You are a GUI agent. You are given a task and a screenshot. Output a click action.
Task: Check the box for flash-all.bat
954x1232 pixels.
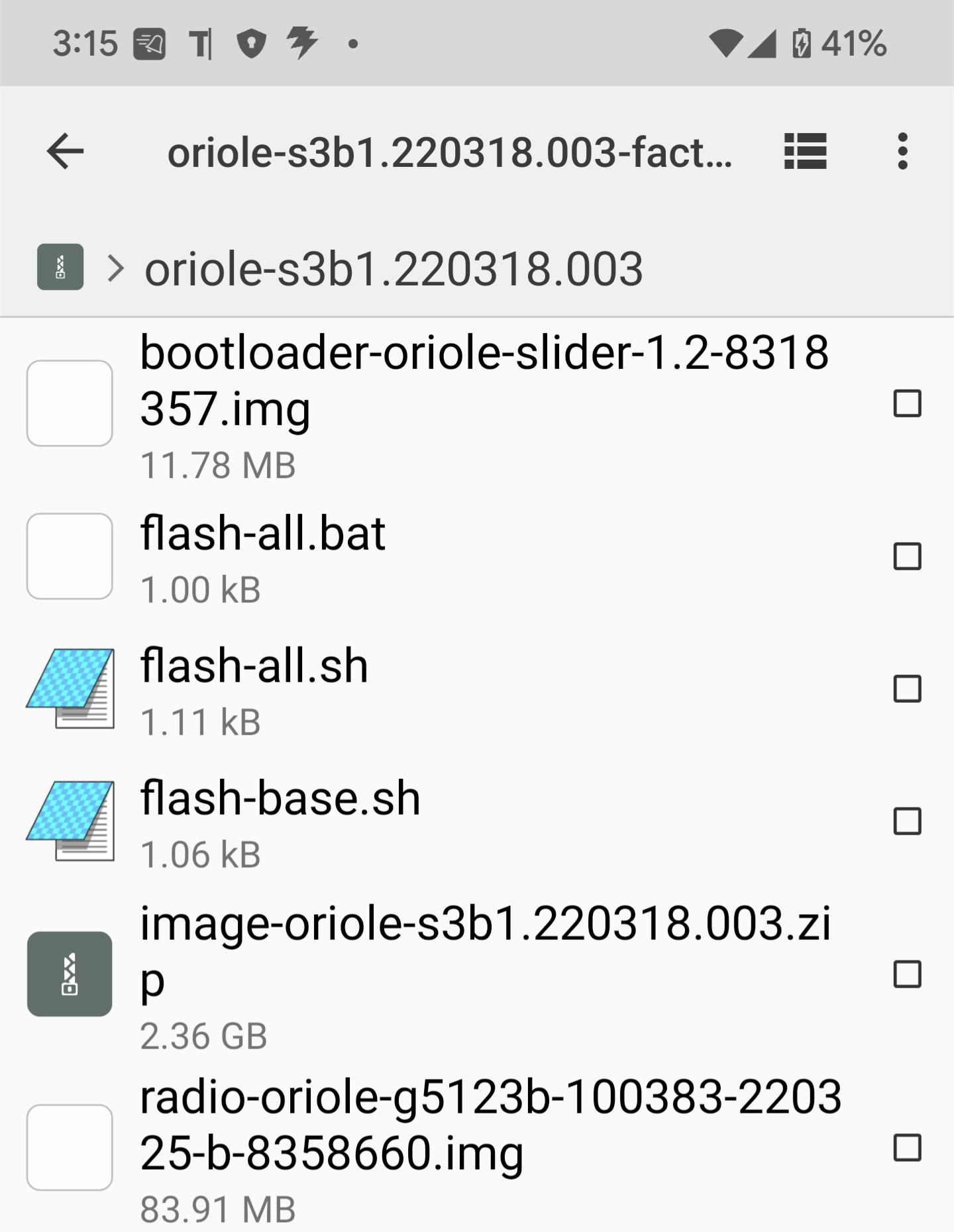pos(907,556)
